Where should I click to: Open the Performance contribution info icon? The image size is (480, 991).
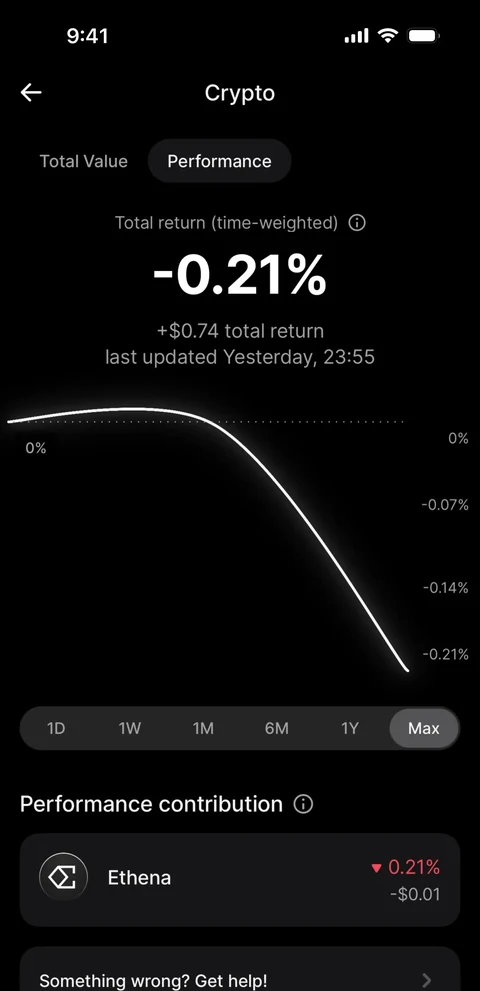click(x=304, y=804)
